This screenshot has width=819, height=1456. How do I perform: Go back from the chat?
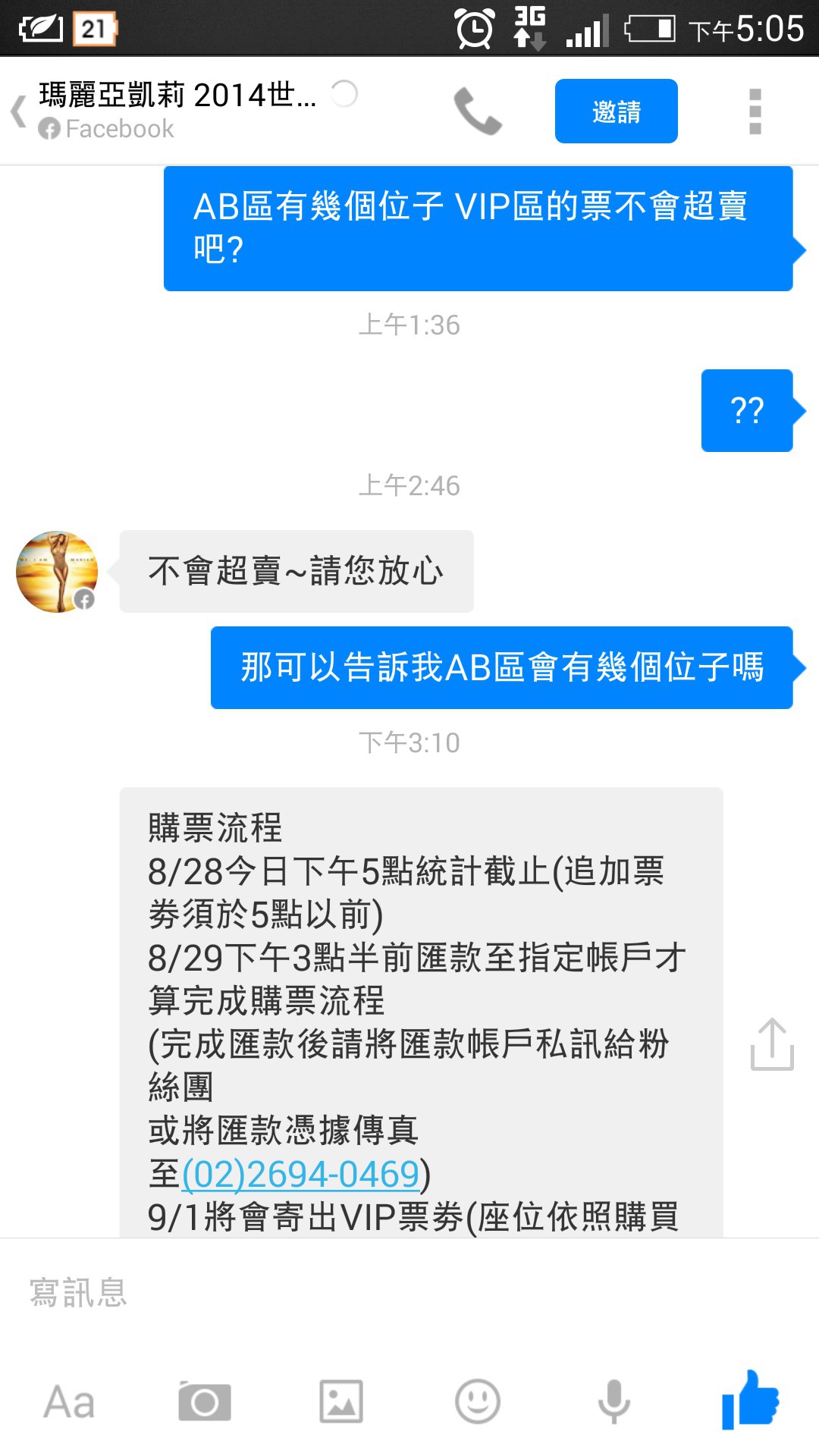click(20, 111)
